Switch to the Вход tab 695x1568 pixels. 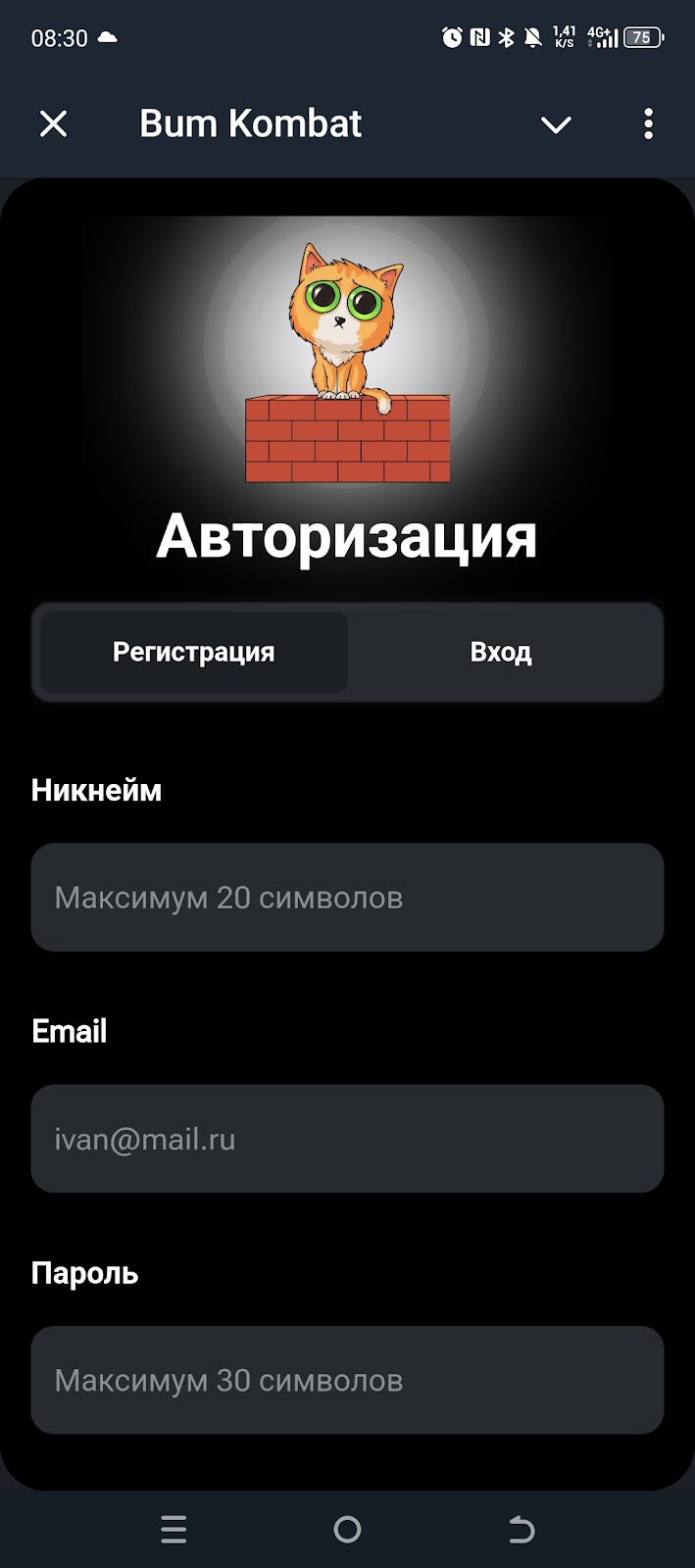[x=501, y=653]
